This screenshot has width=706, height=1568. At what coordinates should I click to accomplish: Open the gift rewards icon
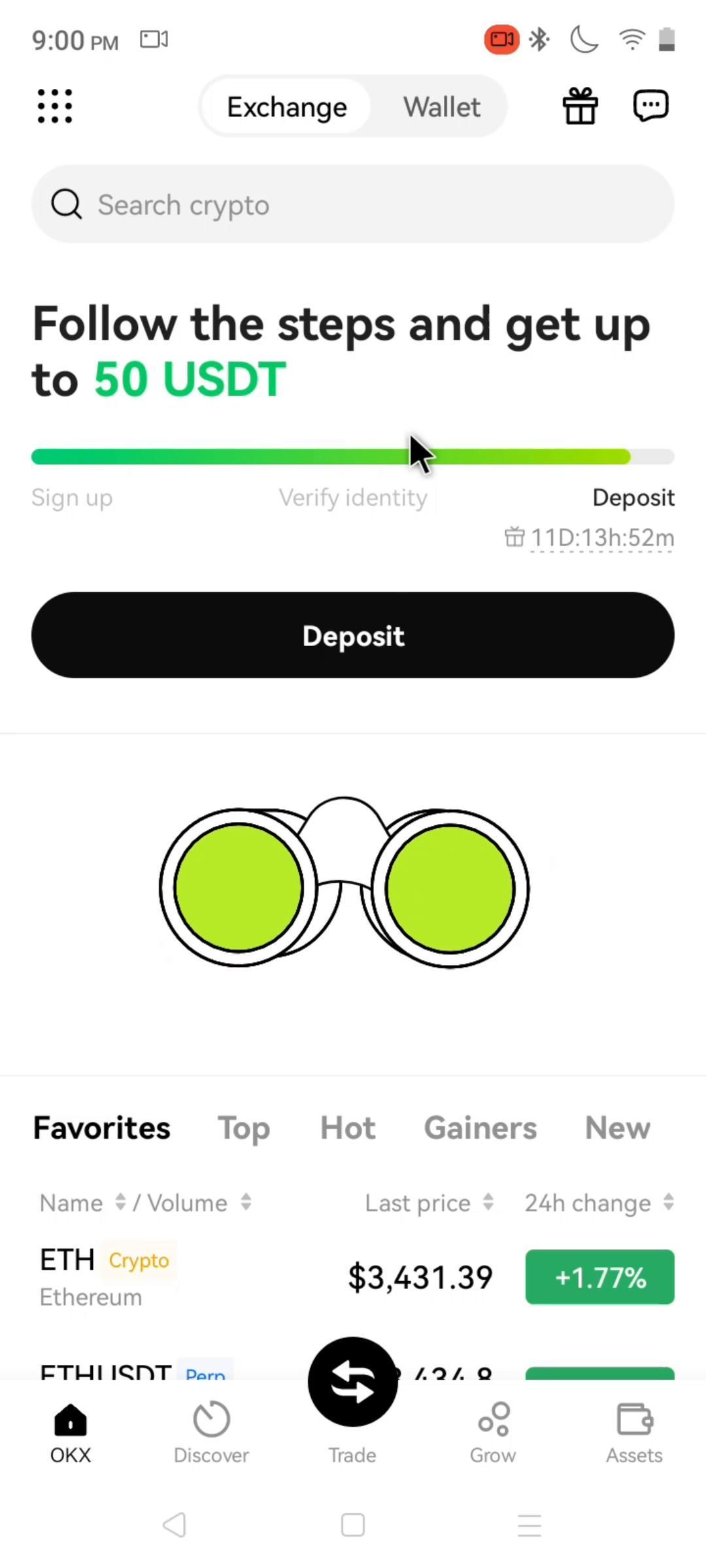tap(580, 106)
